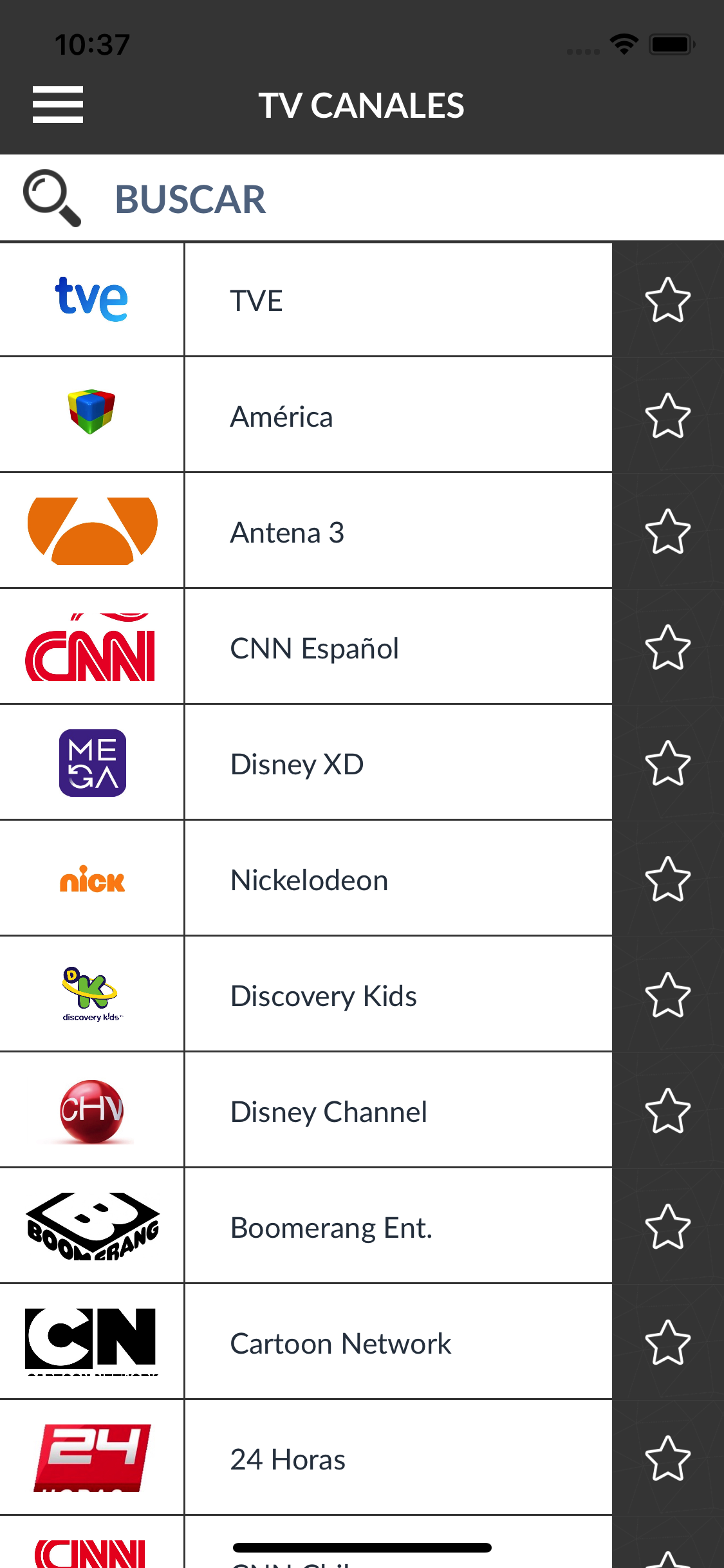Click the Cartoon Network logo
Image resolution: width=724 pixels, height=1568 pixels.
click(92, 1343)
